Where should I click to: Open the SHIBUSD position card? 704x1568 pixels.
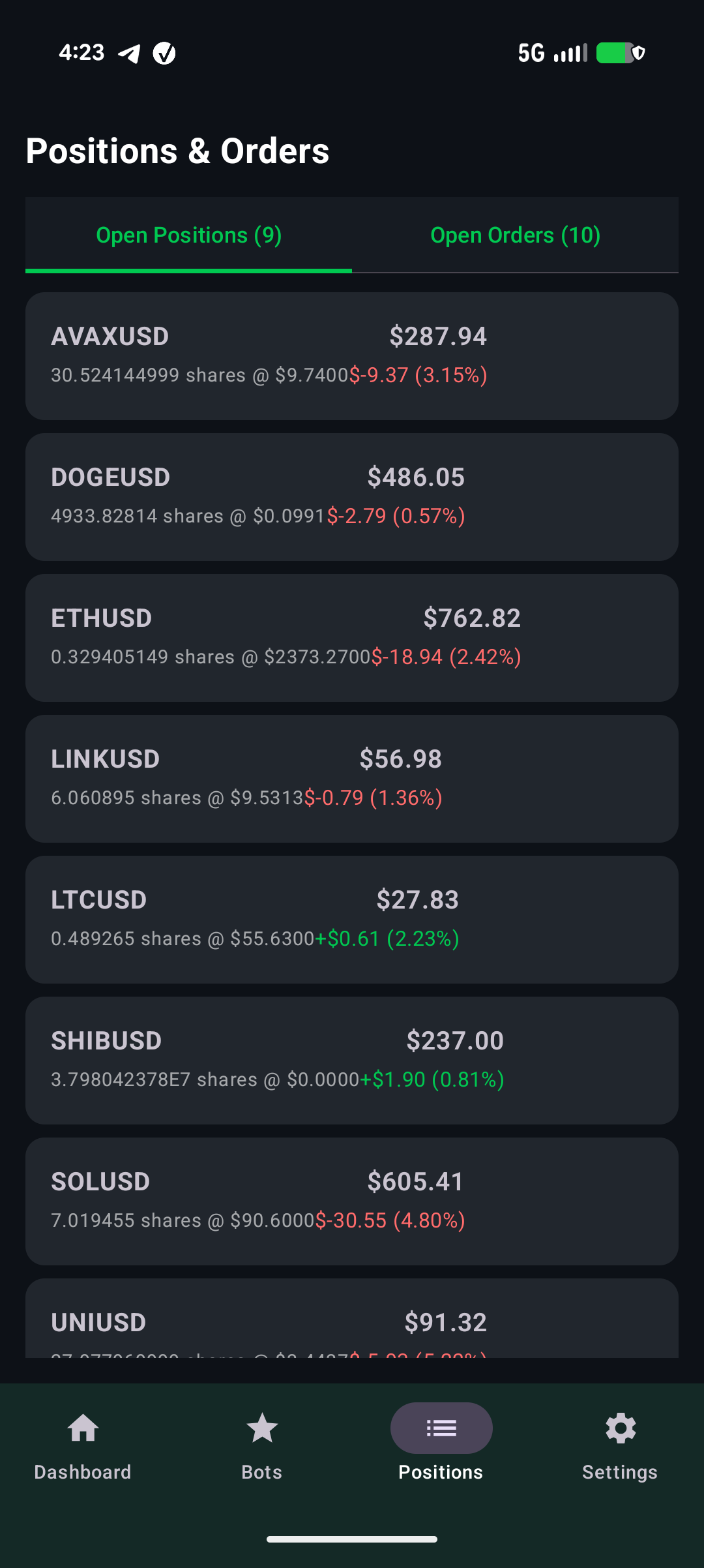(351, 1060)
